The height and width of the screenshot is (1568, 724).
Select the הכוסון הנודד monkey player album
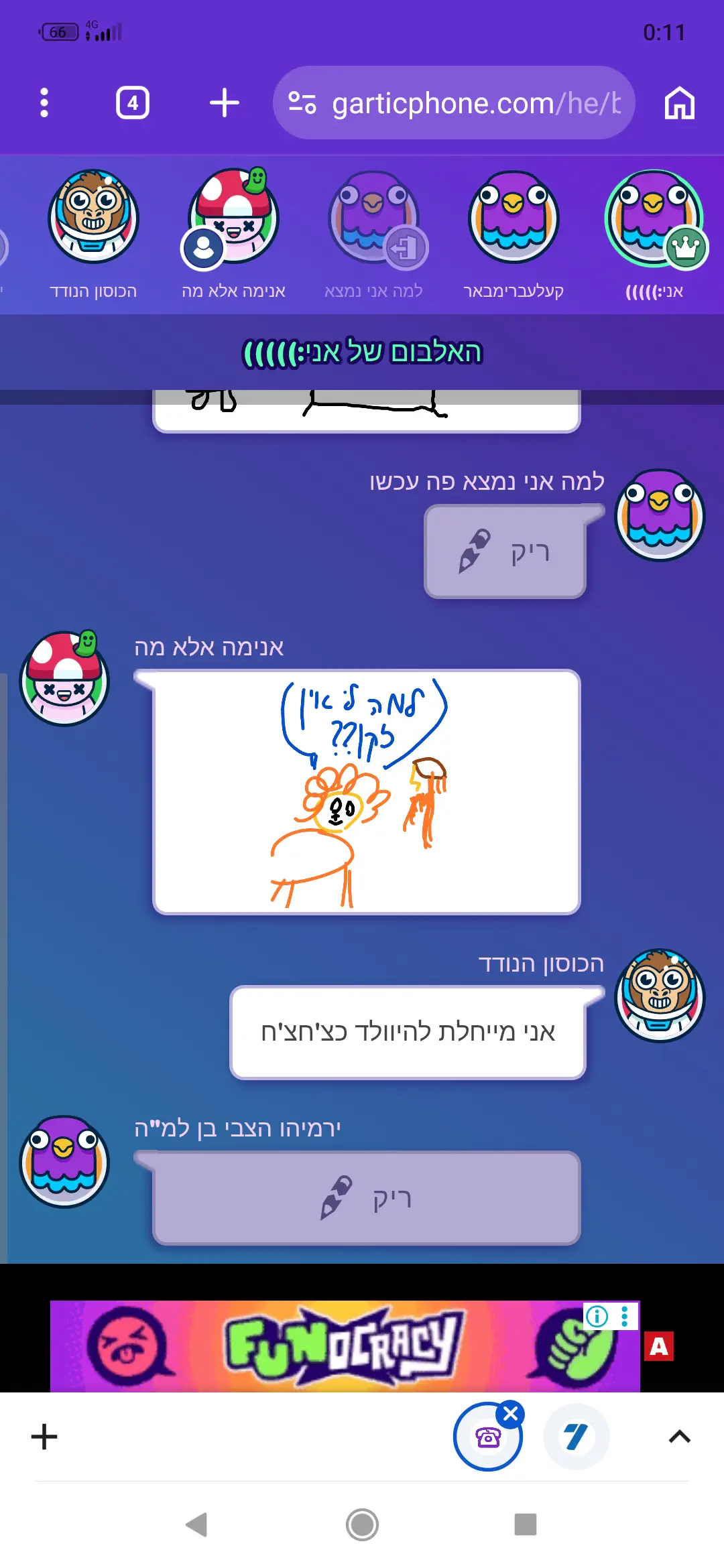coord(93,217)
